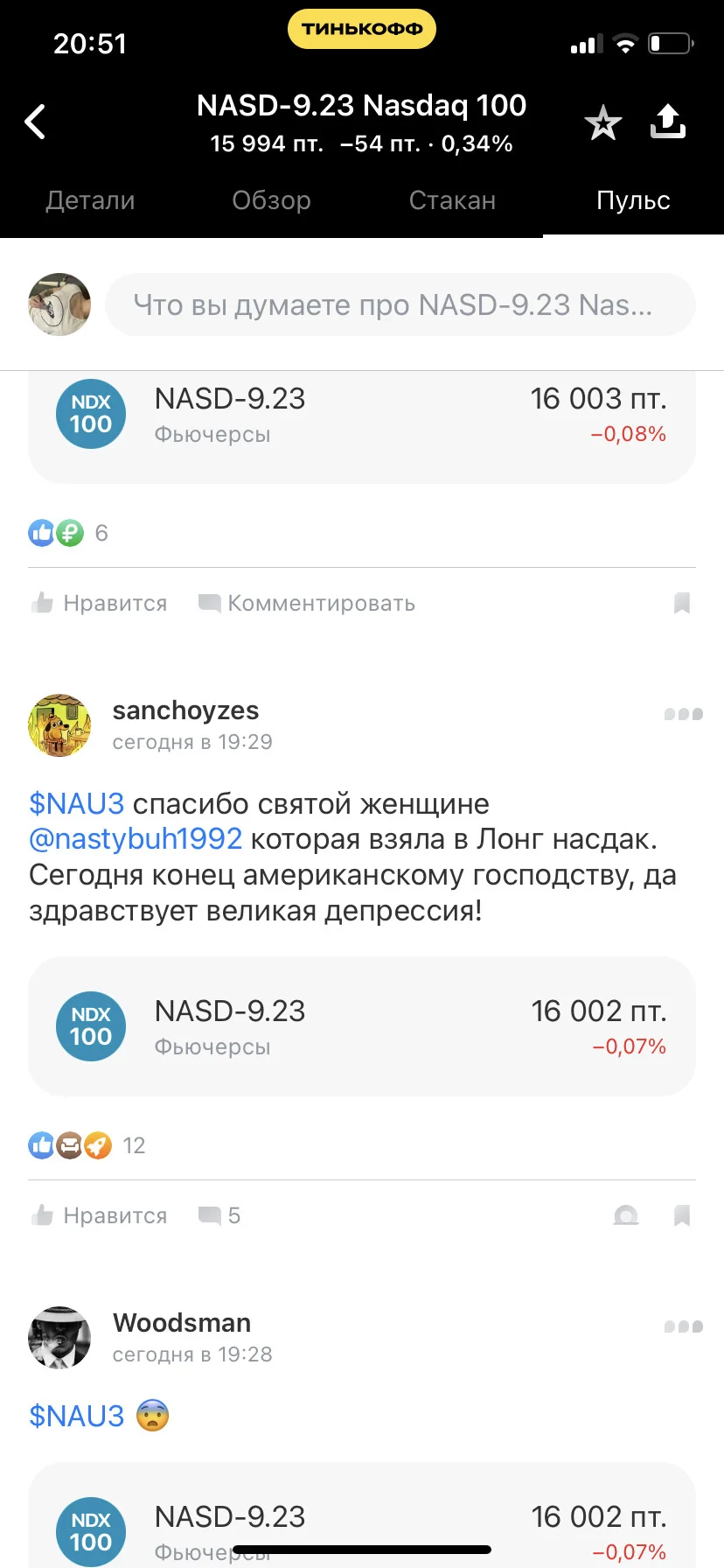Open Woodsman's profile avatar
724x1568 pixels.
(59, 1338)
